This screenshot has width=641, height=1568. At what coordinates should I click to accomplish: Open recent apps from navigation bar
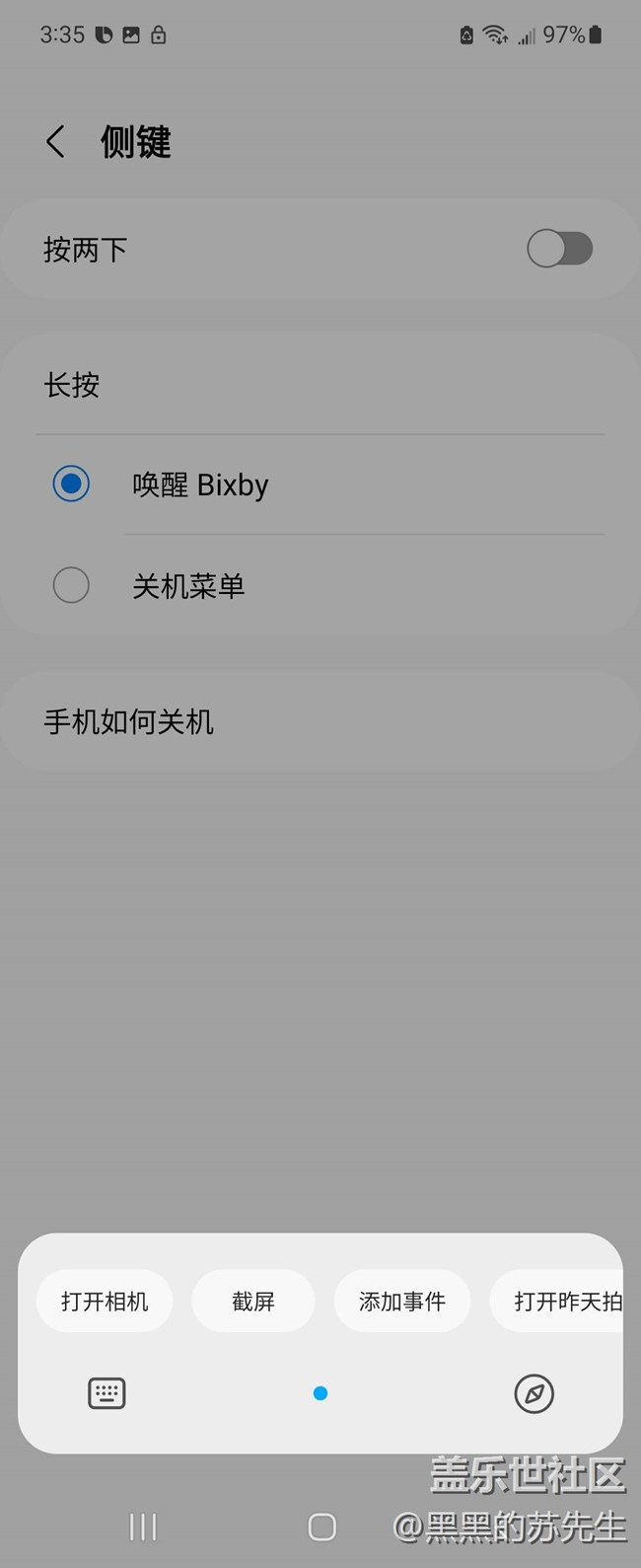click(x=143, y=1527)
